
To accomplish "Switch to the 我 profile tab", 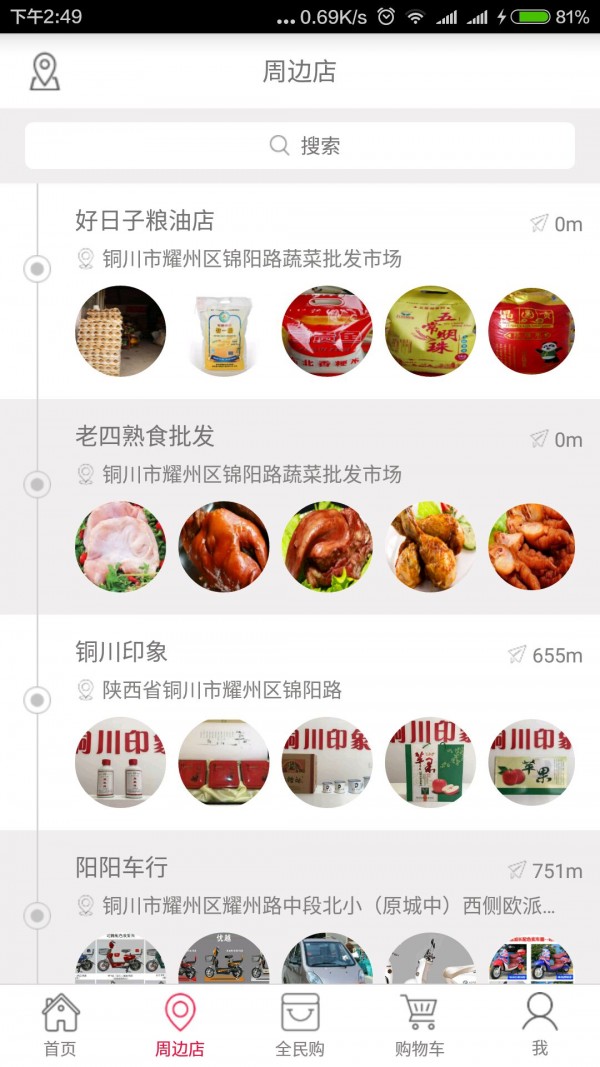I will [x=540, y=1026].
